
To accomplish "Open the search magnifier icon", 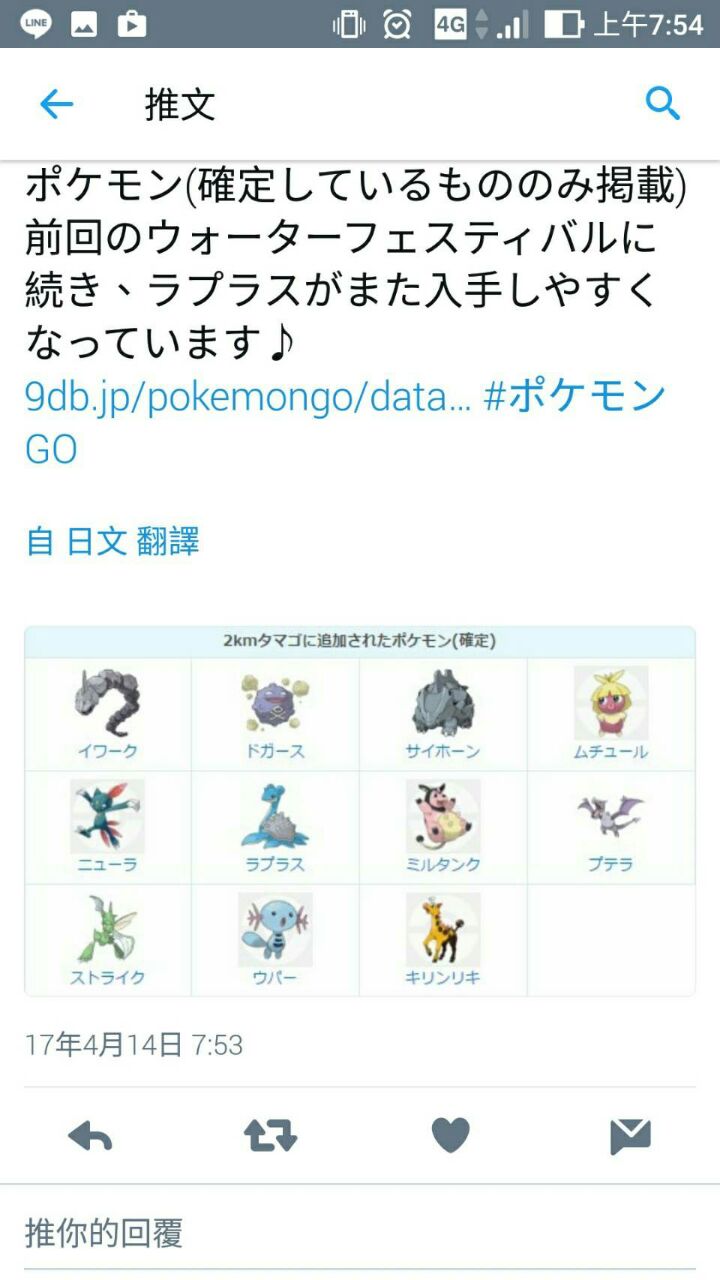I will click(663, 103).
